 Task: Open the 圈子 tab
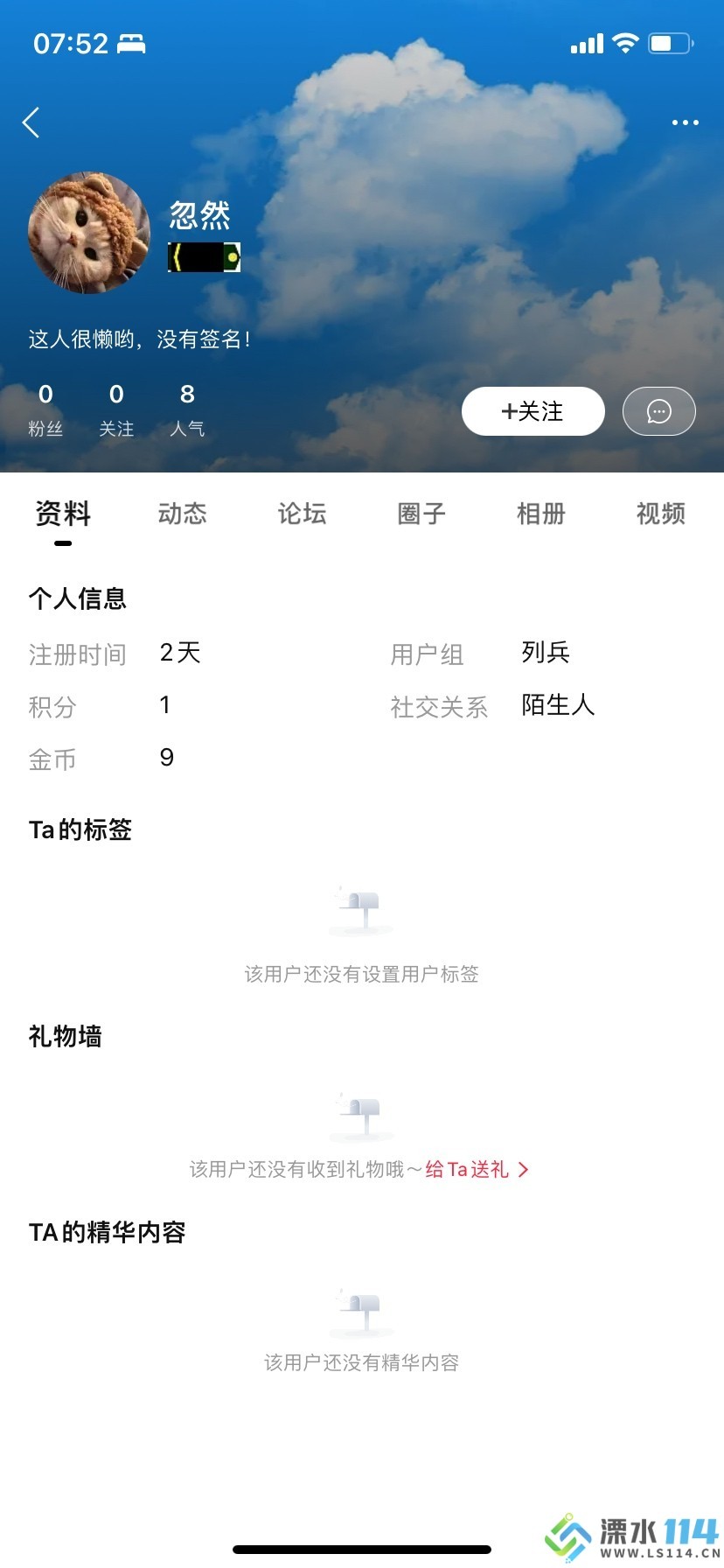click(421, 514)
